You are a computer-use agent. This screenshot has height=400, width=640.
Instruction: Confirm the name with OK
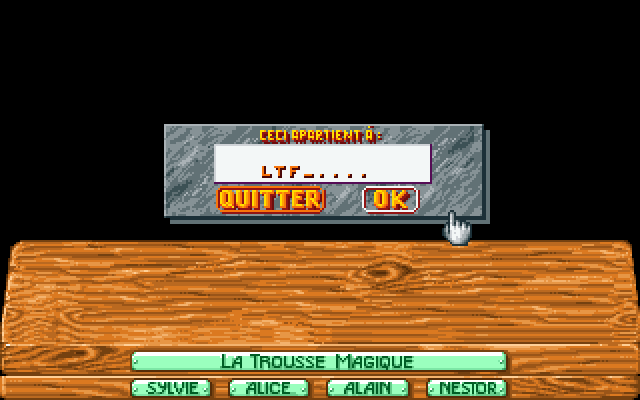[x=390, y=199]
